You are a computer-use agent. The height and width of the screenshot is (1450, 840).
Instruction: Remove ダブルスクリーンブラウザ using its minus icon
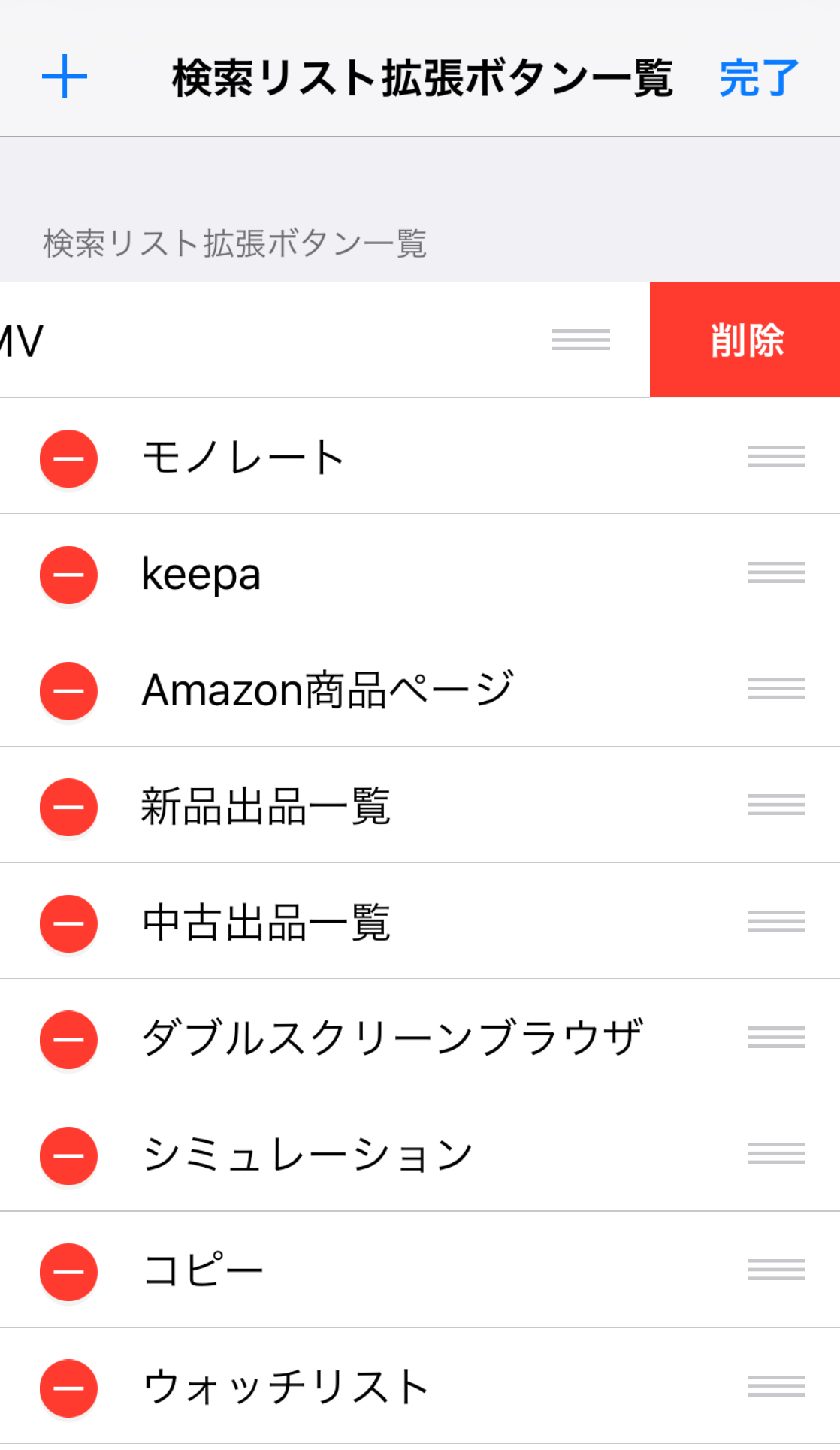[68, 1040]
